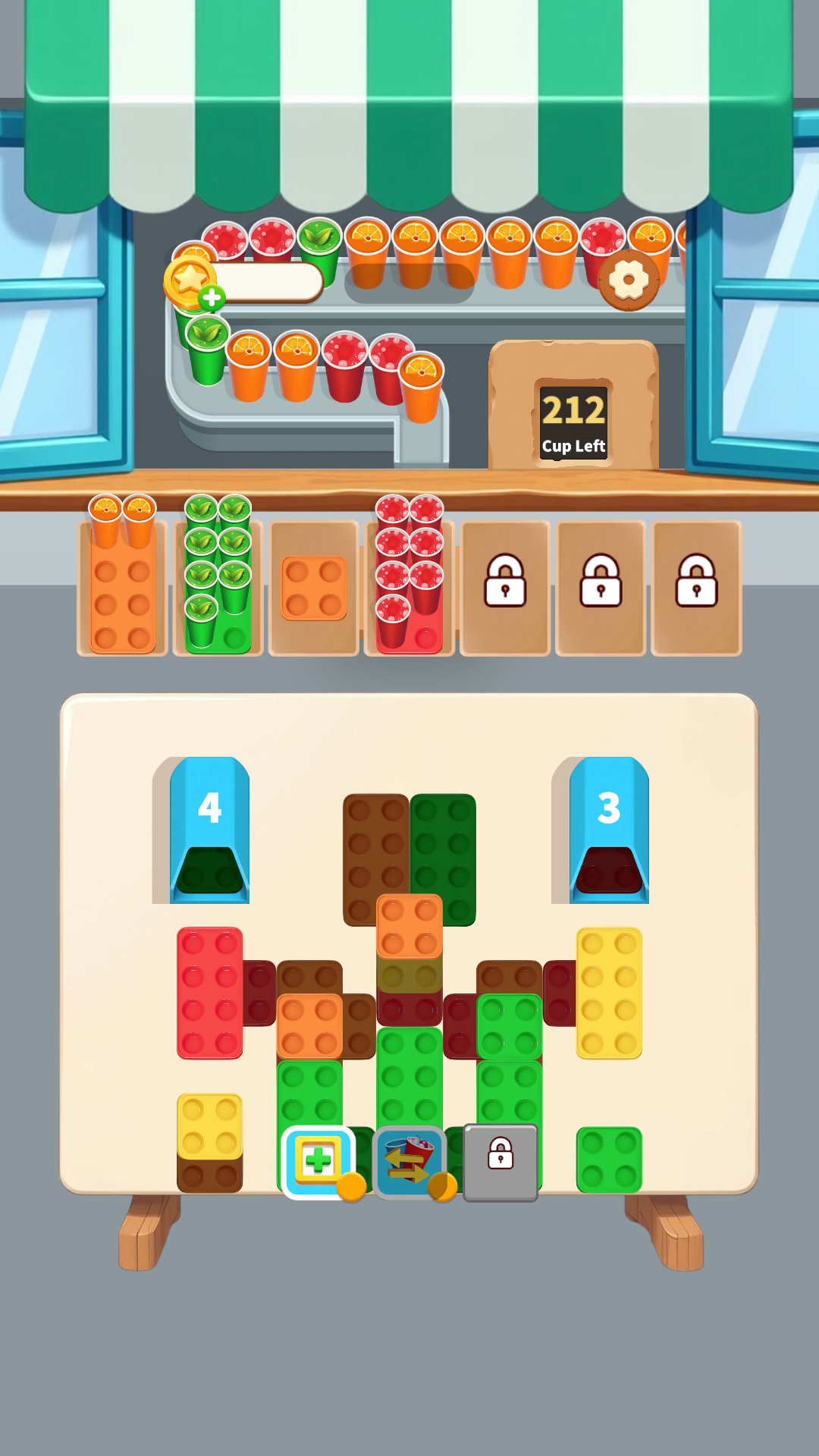Use the add-tray booster
The width and height of the screenshot is (819, 1456).
[318, 1161]
